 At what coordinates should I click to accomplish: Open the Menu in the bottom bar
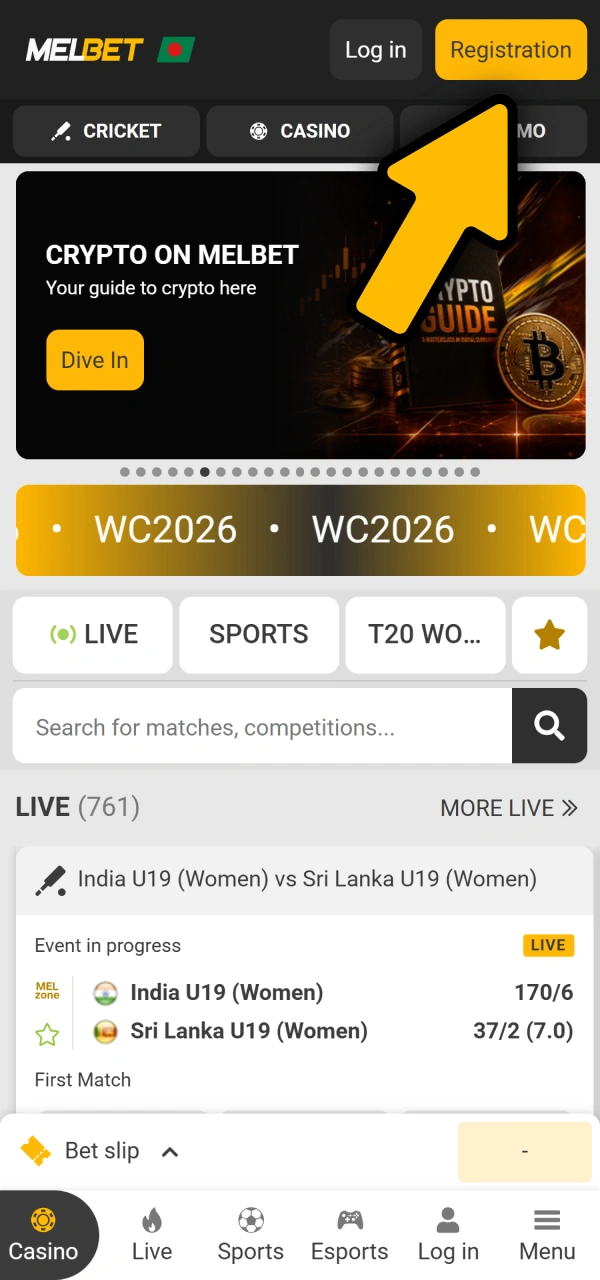pos(547,1235)
